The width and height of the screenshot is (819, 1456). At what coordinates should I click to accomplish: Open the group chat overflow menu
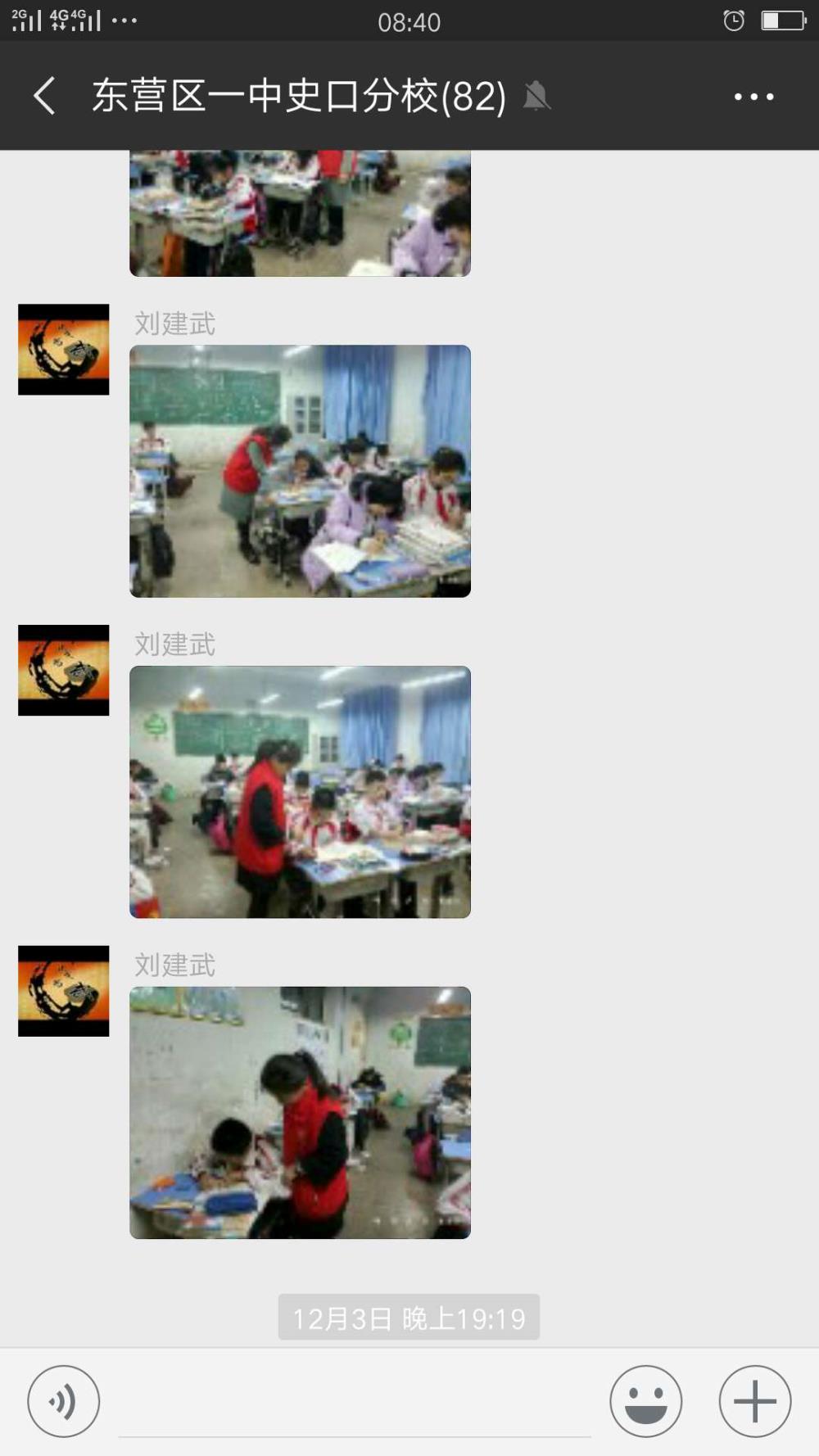pos(753,97)
